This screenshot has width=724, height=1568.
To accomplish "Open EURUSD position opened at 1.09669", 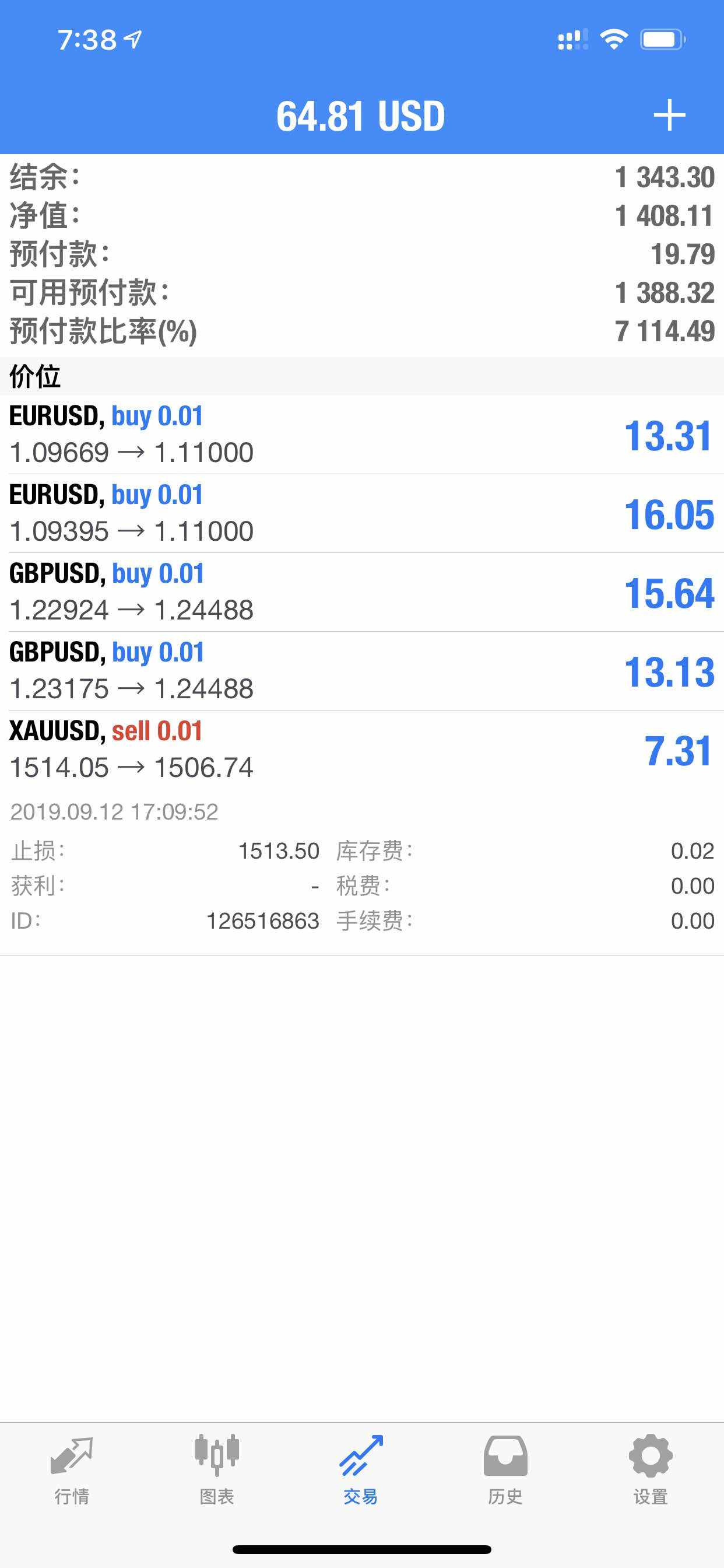I will pyautogui.click(x=362, y=435).
